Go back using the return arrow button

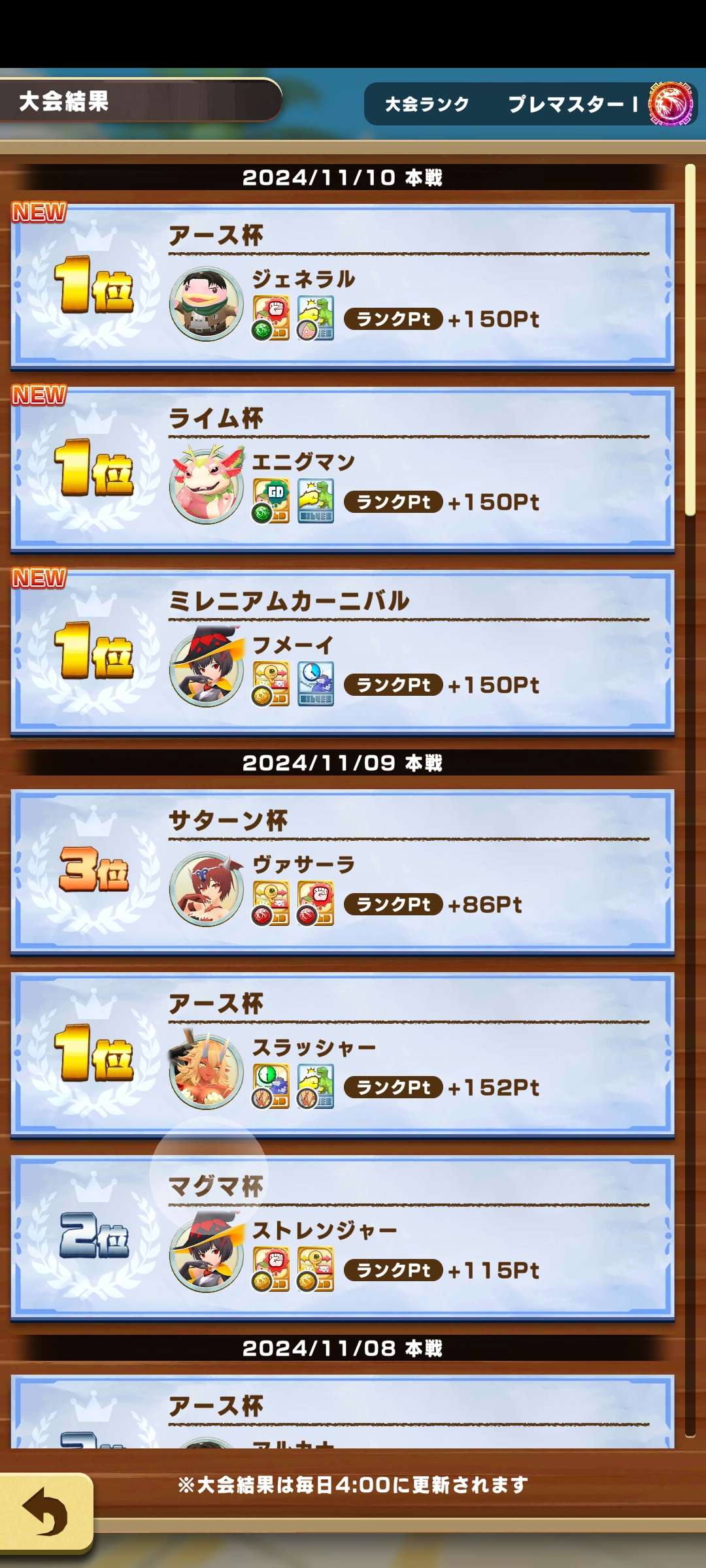[x=46, y=1512]
